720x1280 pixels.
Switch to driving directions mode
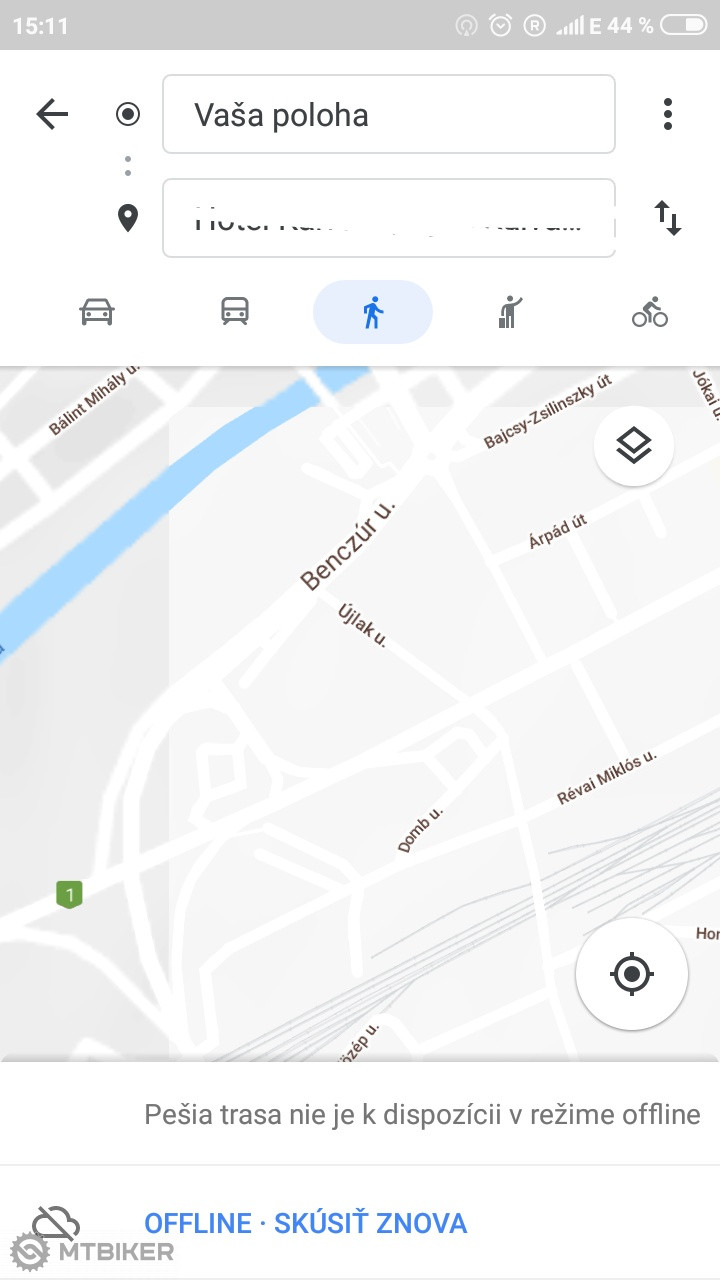click(x=97, y=312)
